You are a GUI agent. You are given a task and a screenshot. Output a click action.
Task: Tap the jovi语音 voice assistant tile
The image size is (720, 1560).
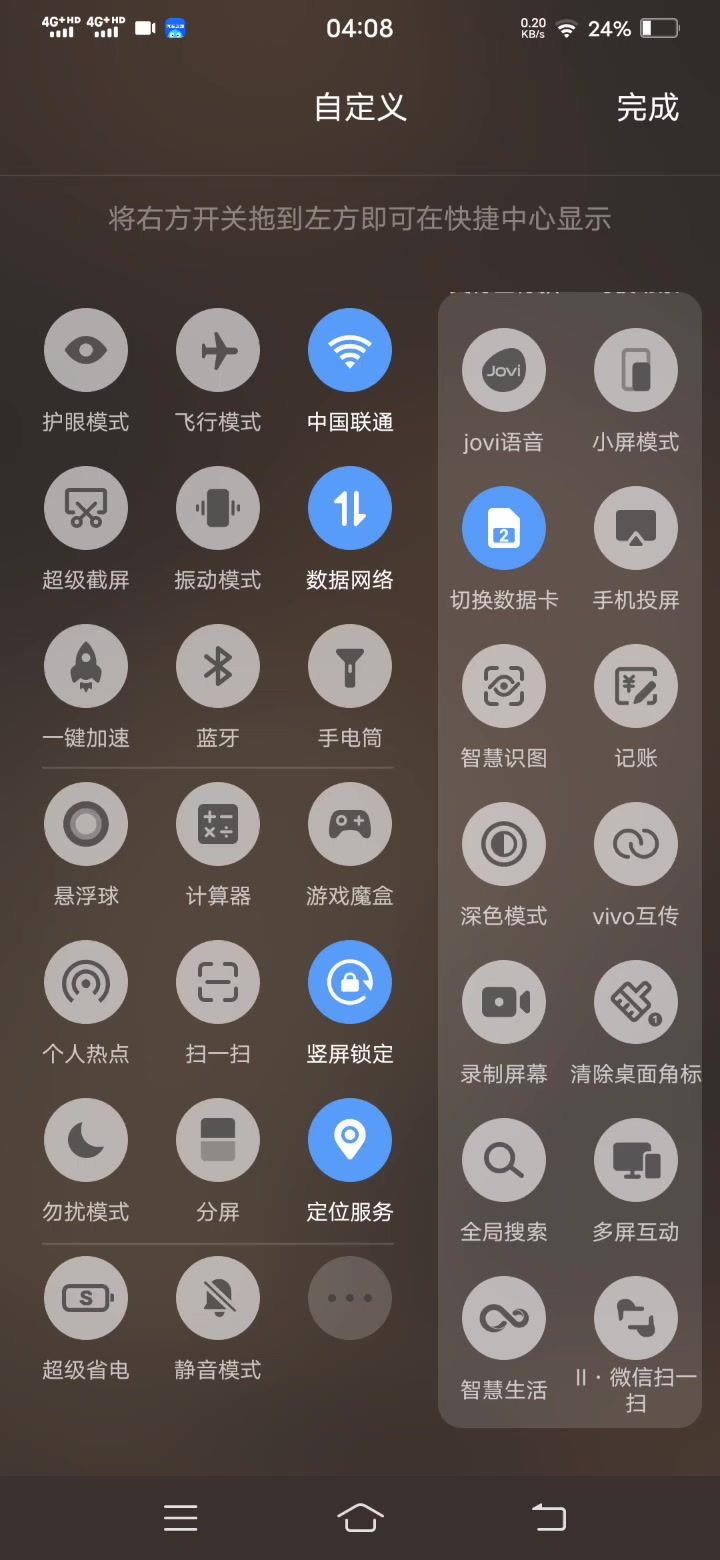pos(504,371)
